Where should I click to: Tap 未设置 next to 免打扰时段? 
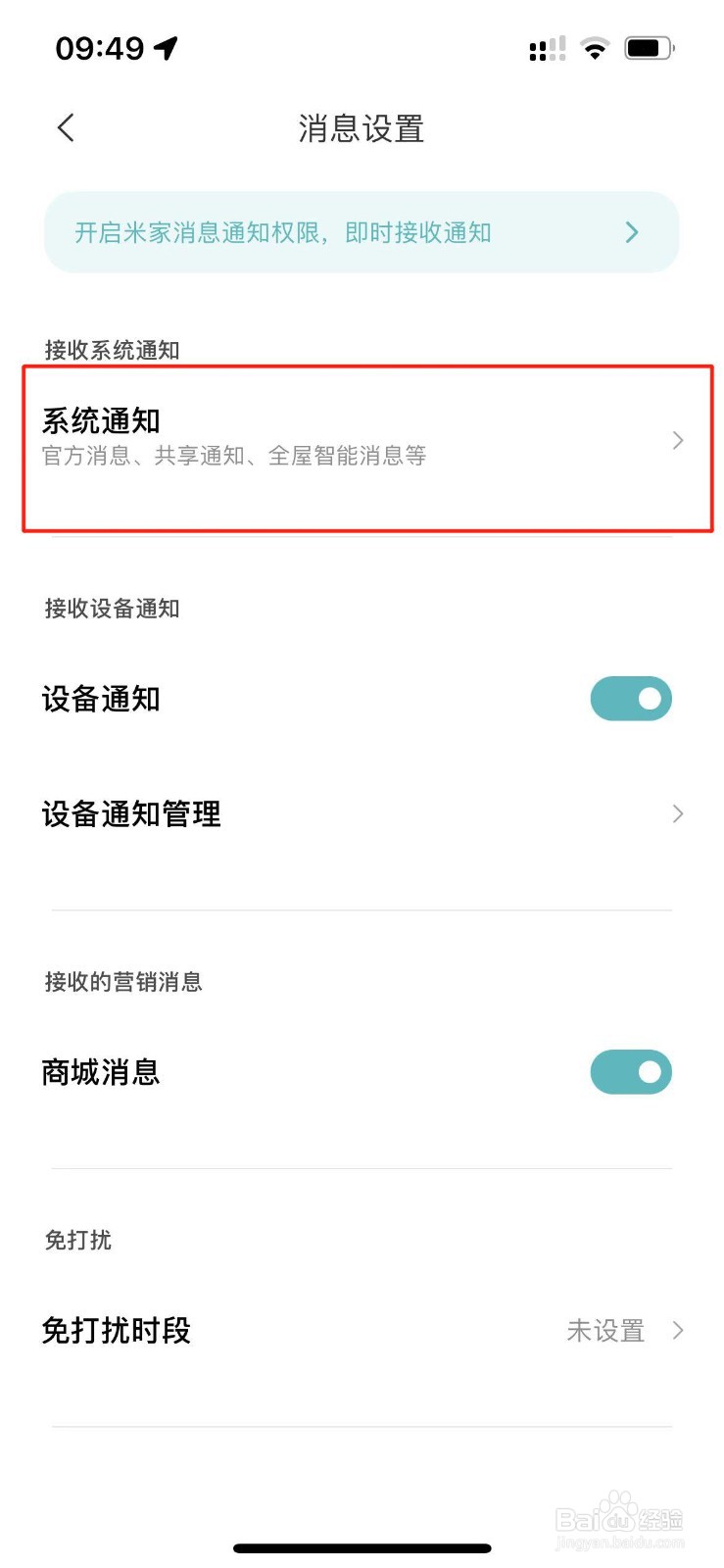[605, 1331]
